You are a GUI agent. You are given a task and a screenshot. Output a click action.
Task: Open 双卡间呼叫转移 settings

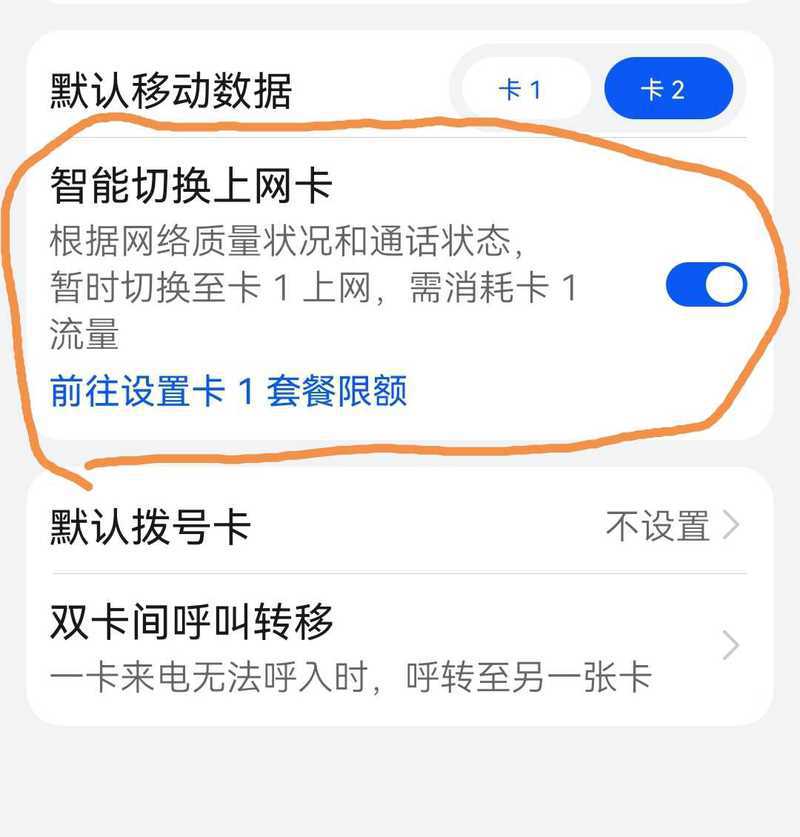pos(400,647)
